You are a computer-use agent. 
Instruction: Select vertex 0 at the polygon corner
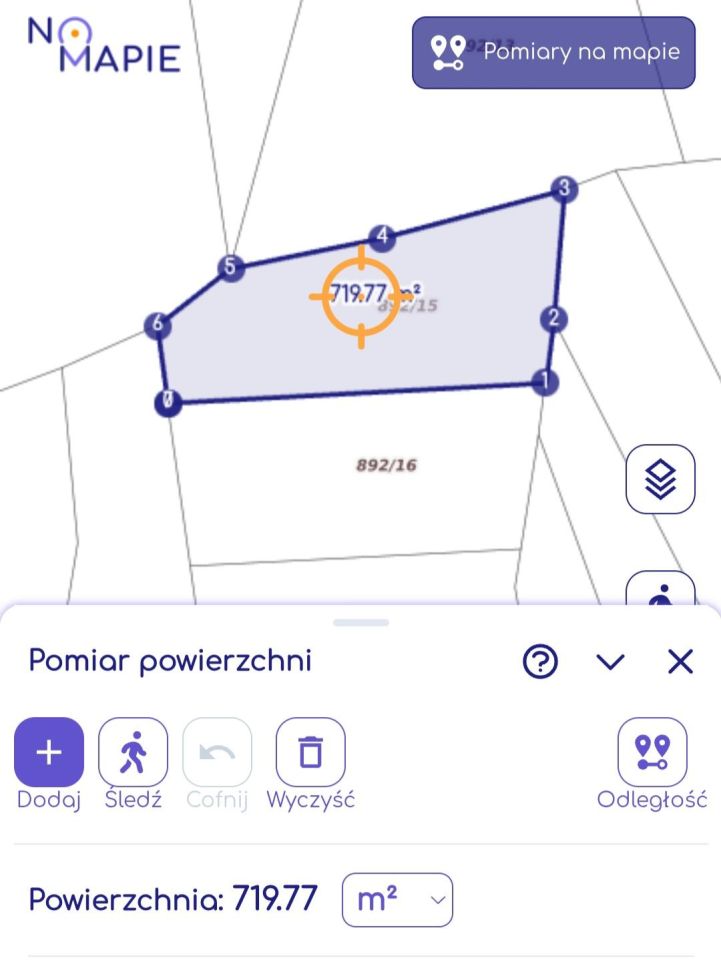167,402
